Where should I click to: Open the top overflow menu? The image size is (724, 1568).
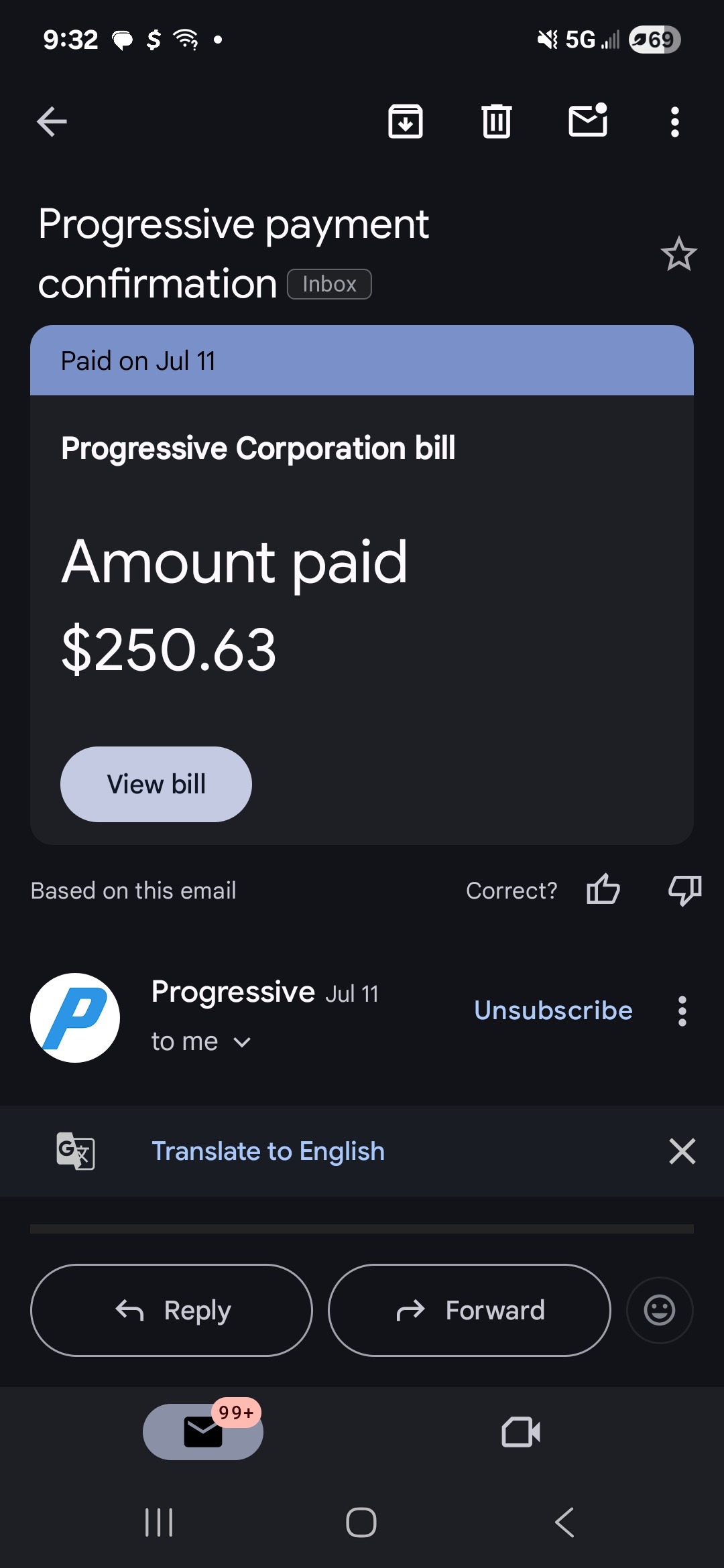pos(674,122)
